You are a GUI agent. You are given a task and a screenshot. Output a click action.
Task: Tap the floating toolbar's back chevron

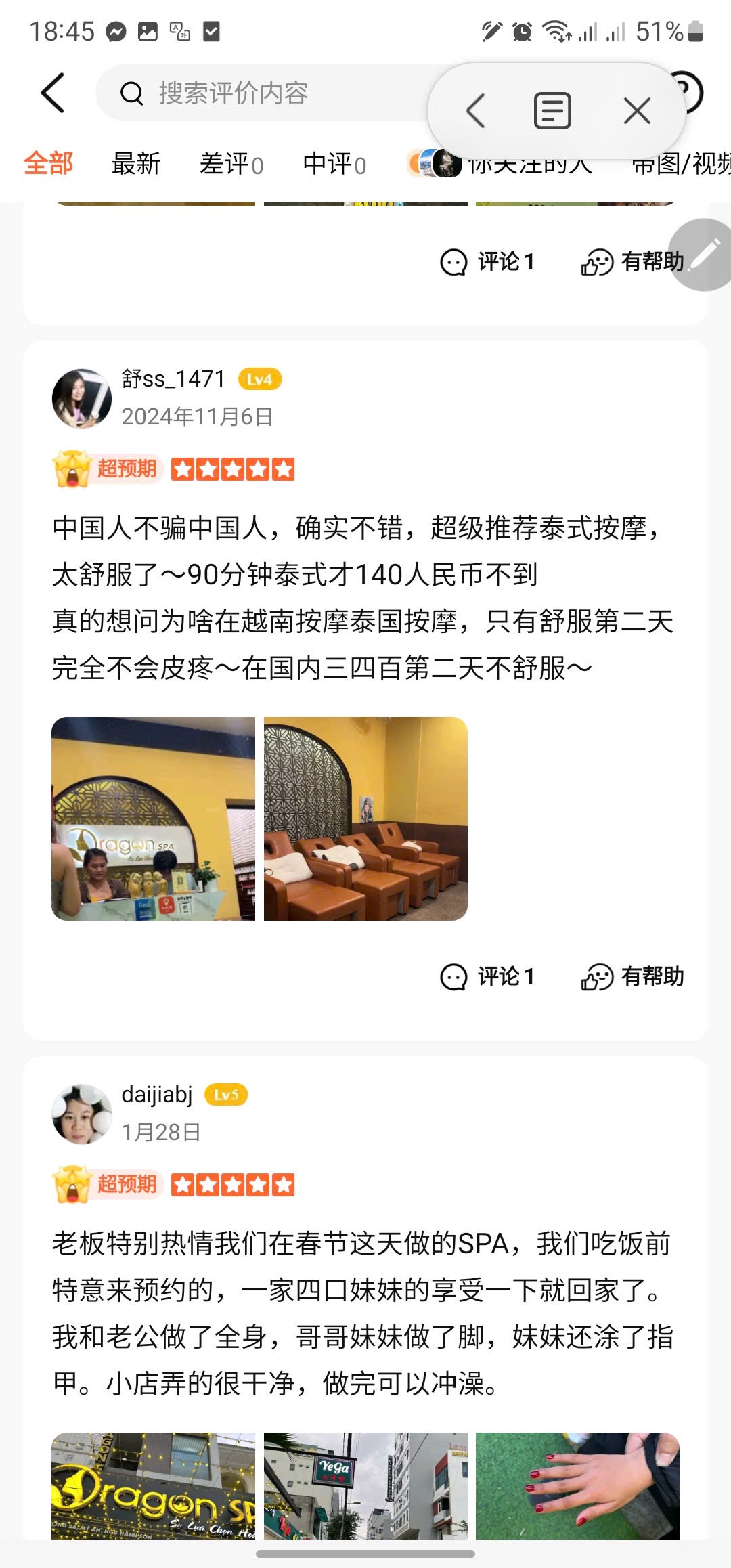476,111
